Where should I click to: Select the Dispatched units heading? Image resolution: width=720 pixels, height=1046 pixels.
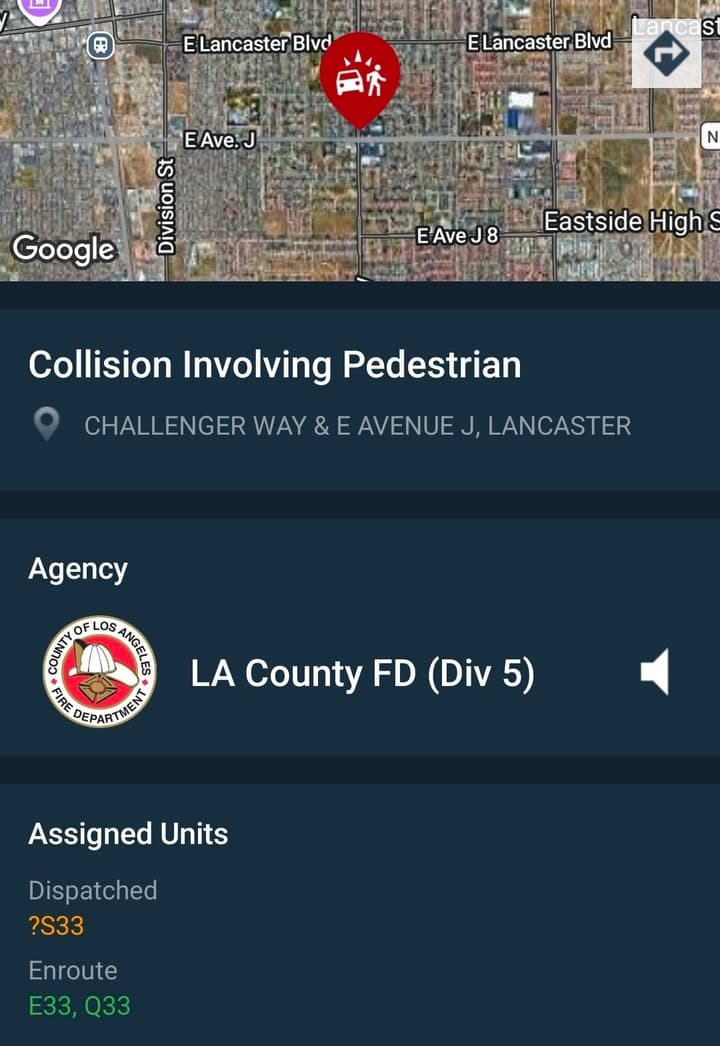pyautogui.click(x=92, y=890)
